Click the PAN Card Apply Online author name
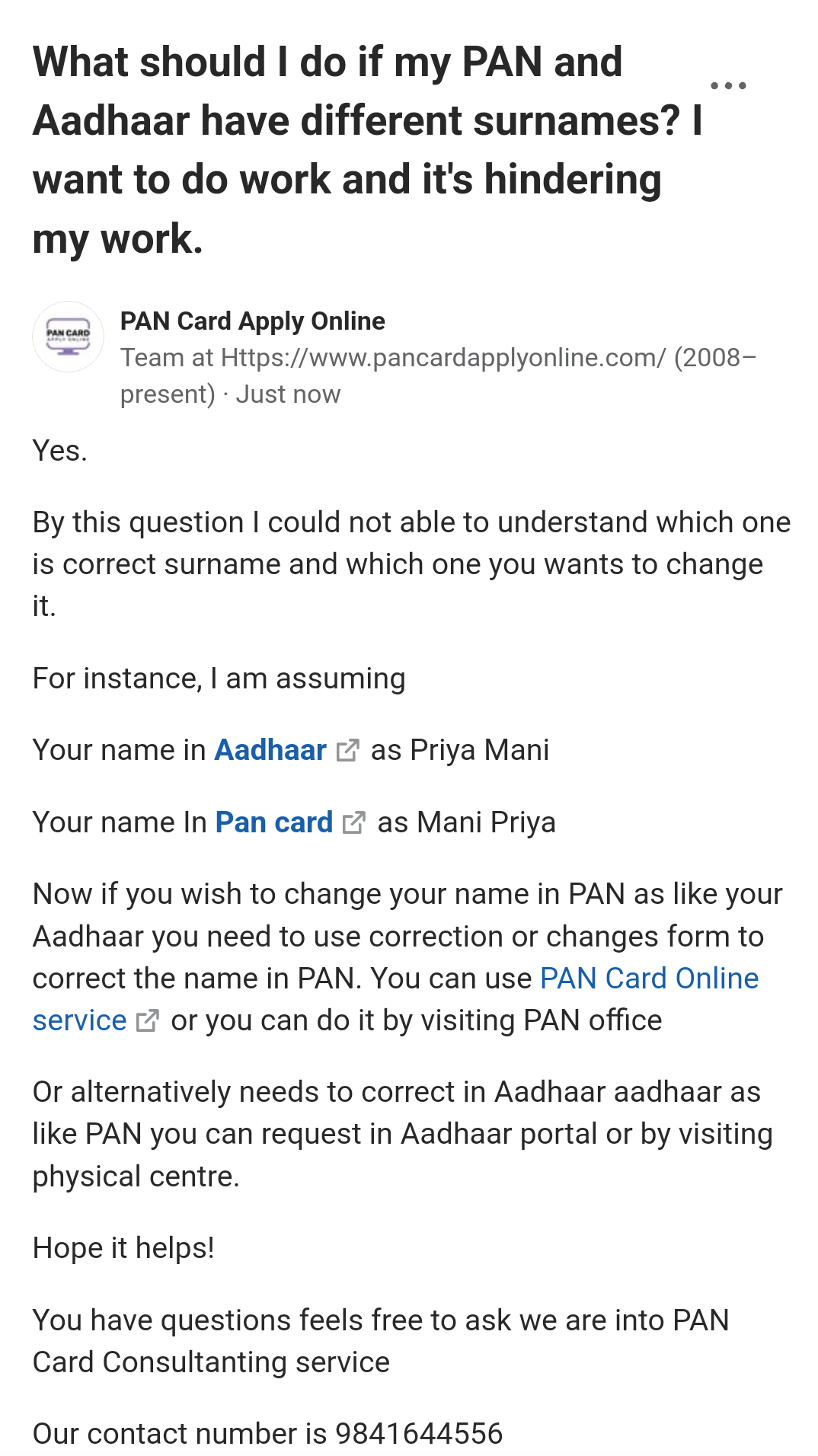818x1456 pixels. point(251,321)
